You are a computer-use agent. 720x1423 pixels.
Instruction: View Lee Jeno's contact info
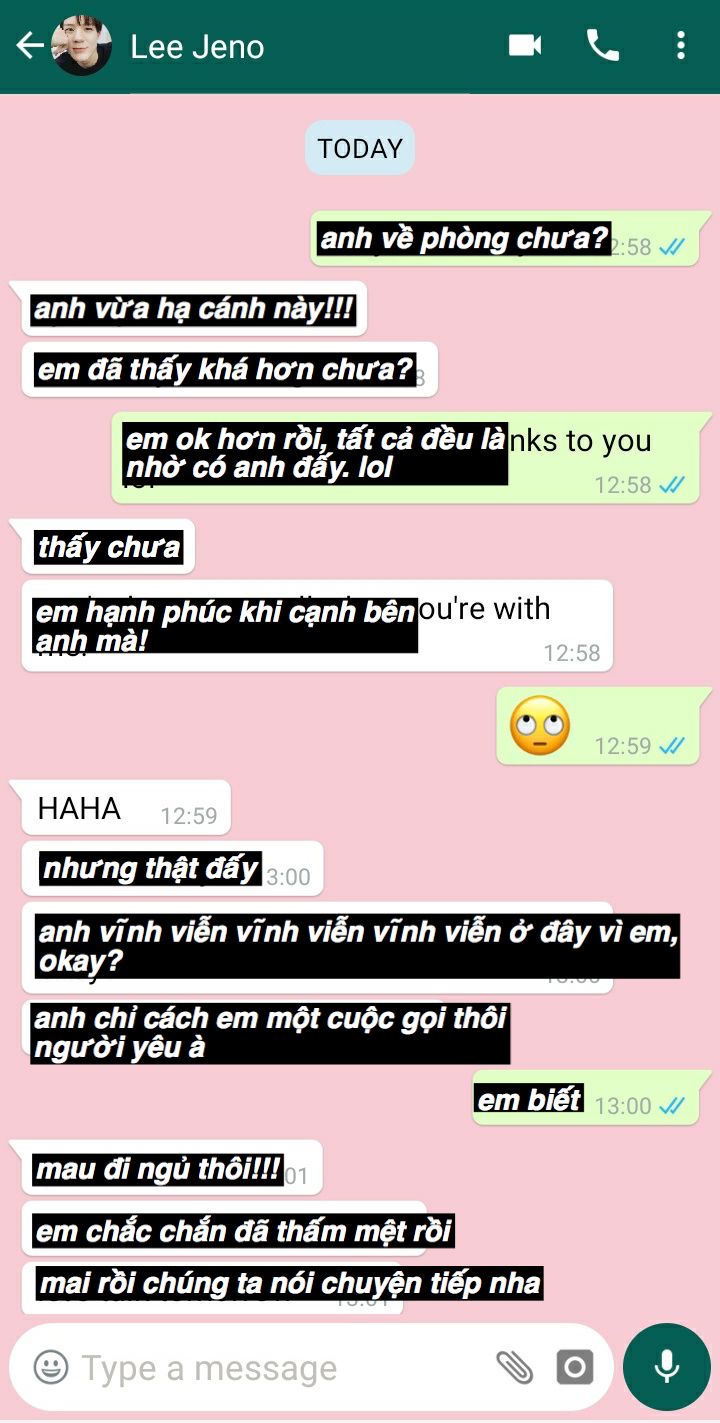198,47
